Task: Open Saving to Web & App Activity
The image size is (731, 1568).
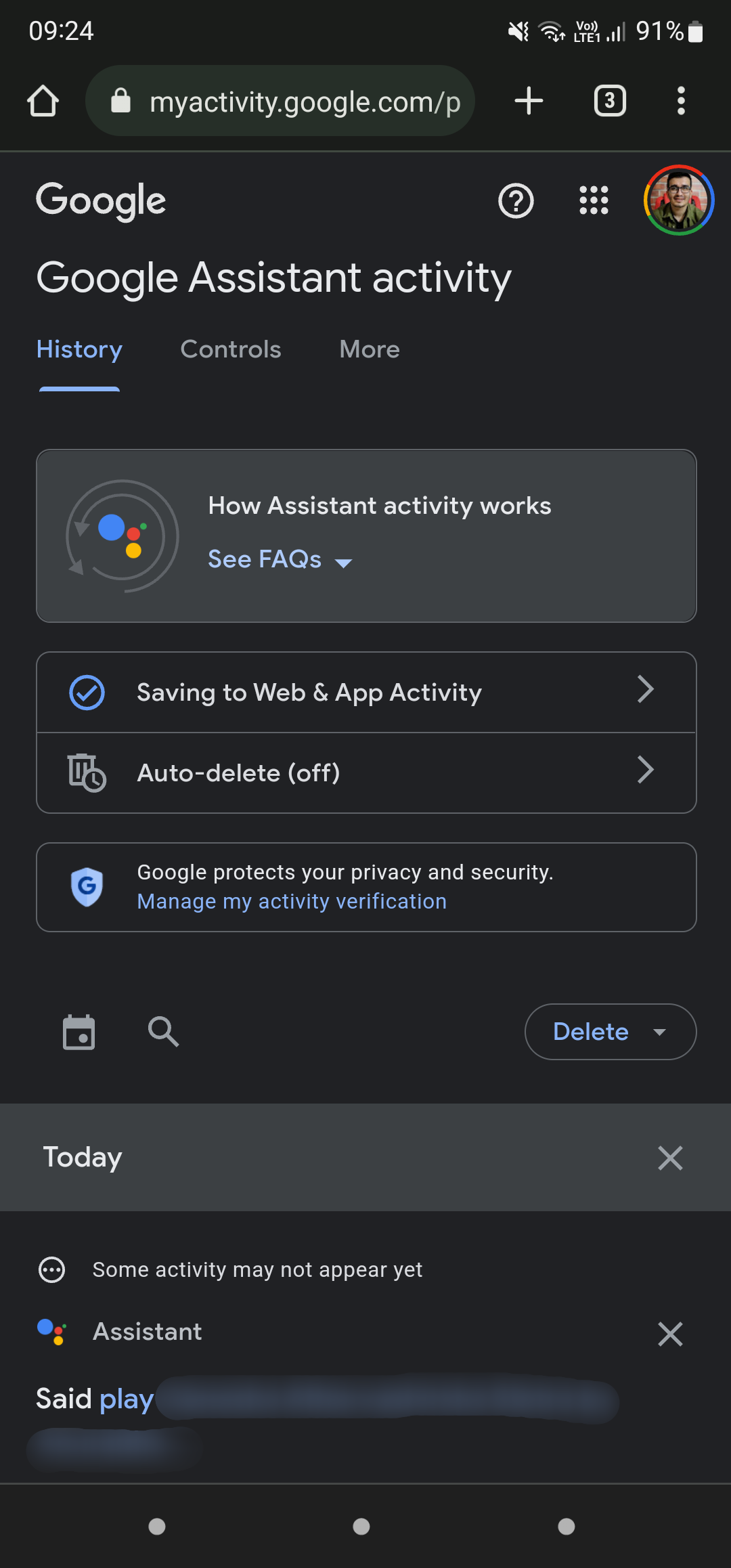Action: pyautogui.click(x=366, y=692)
